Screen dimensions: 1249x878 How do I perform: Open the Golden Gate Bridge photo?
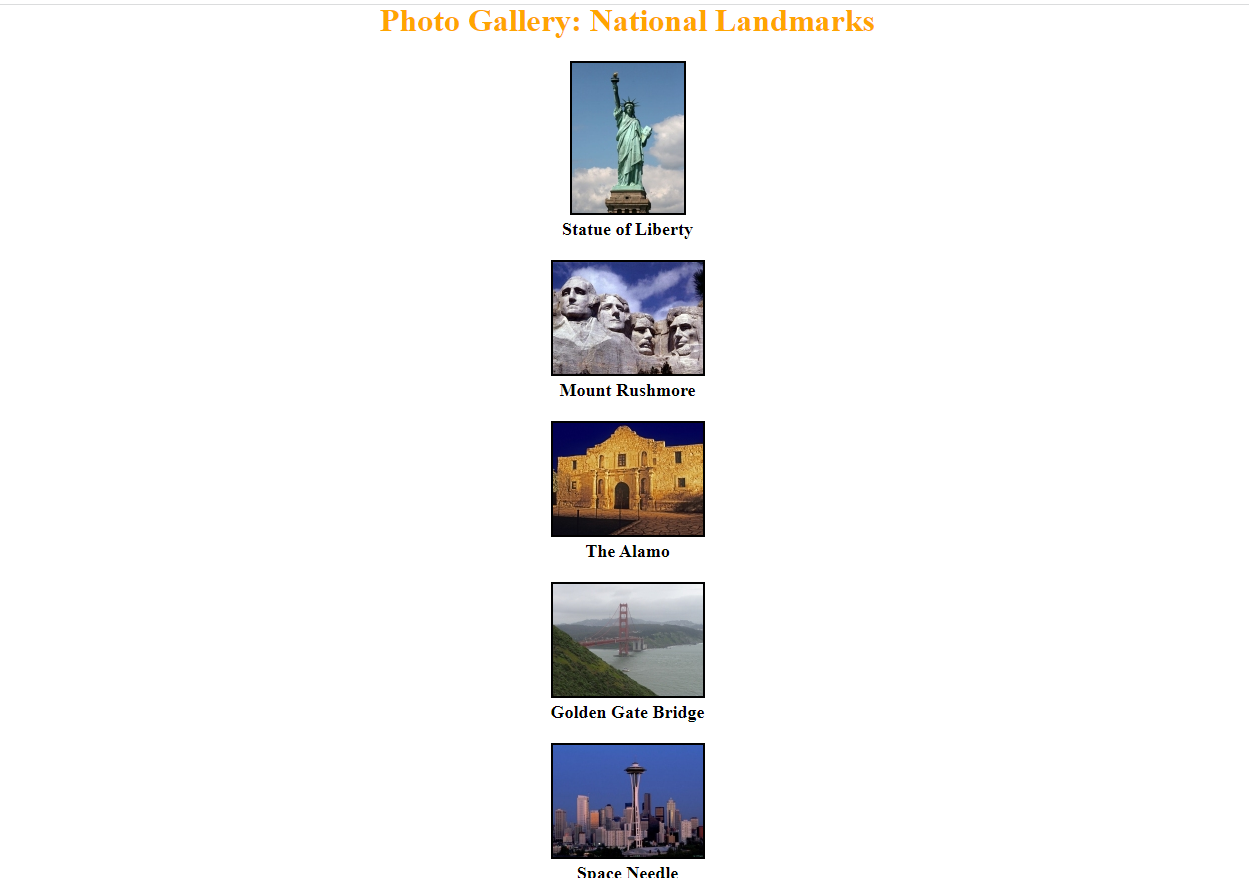pos(627,640)
